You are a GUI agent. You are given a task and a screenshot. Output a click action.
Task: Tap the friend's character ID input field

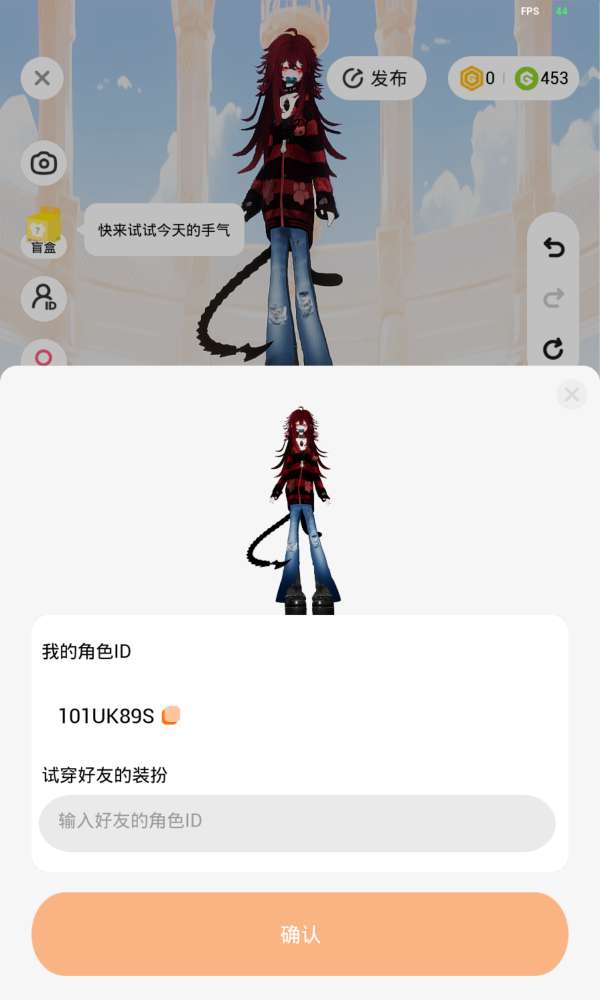coord(297,822)
